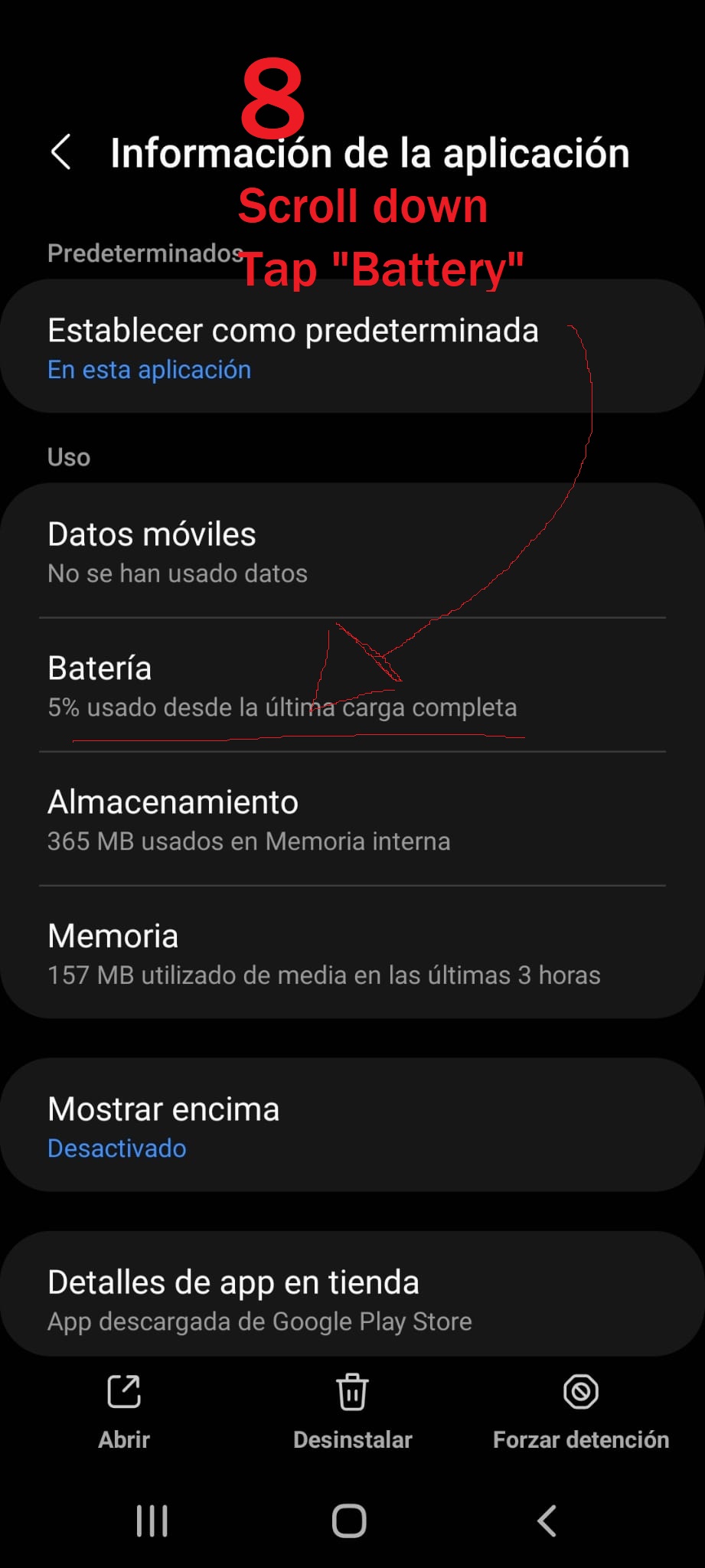The image size is (705, 1568).
Task: Open Almacenamiento details
Action: [x=352, y=819]
